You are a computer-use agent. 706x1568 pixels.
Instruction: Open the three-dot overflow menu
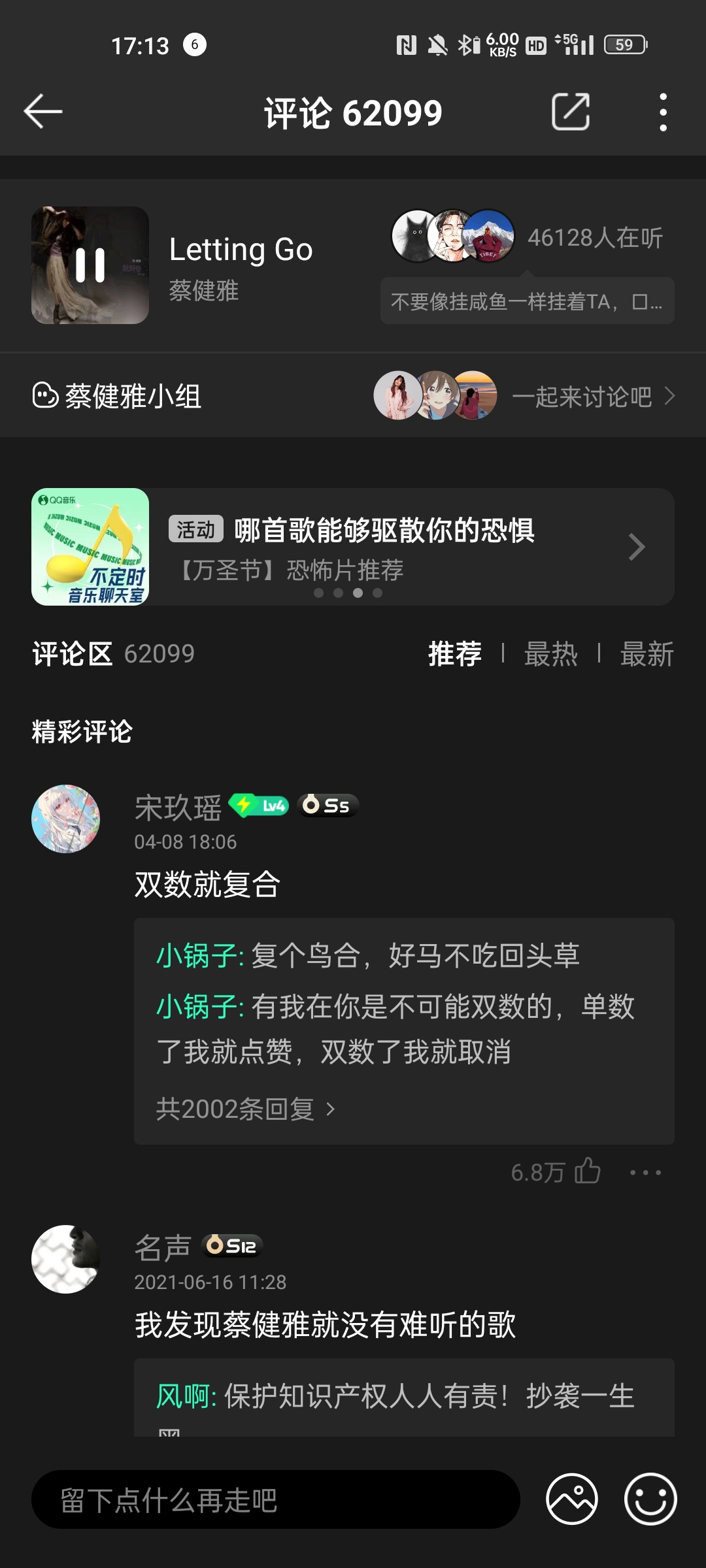pos(663,112)
